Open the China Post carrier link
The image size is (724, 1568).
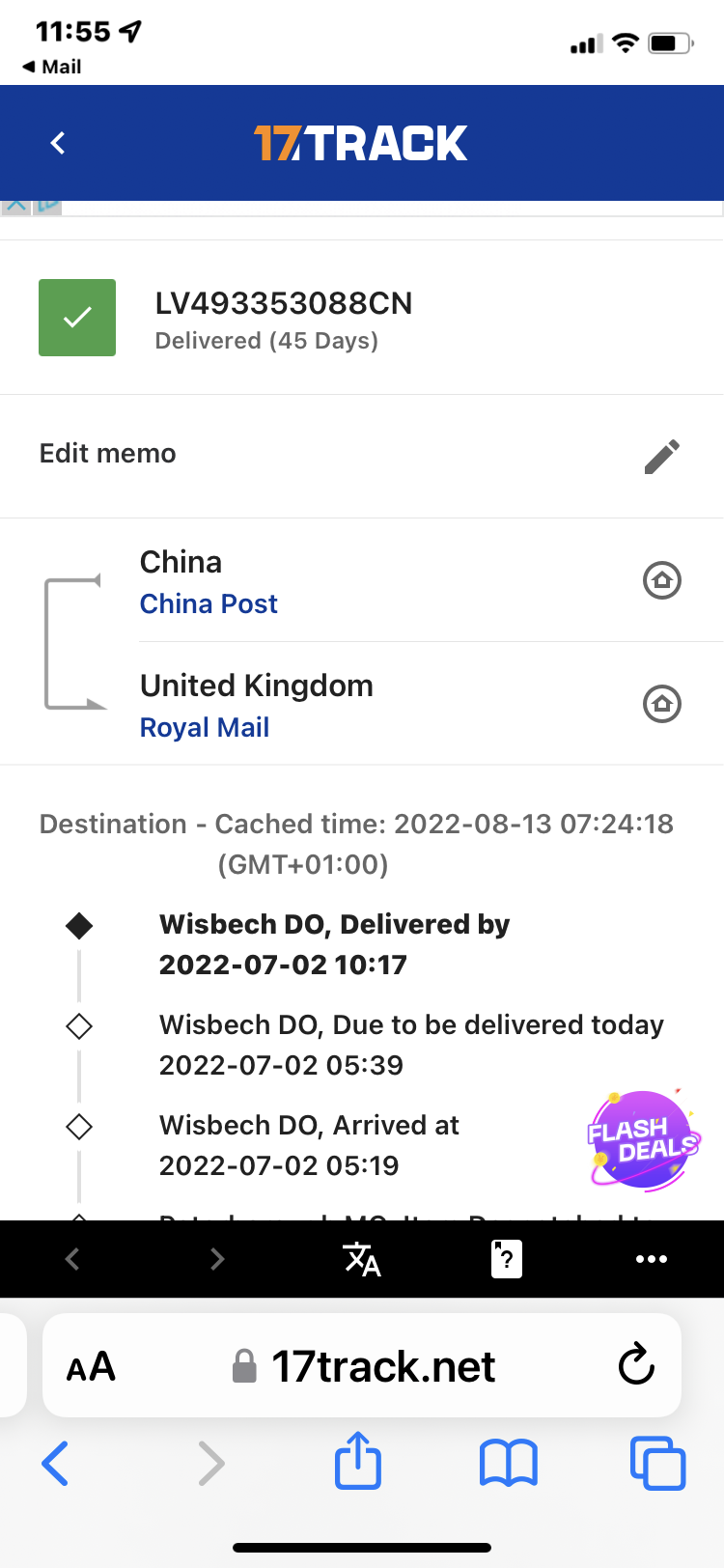(x=209, y=603)
